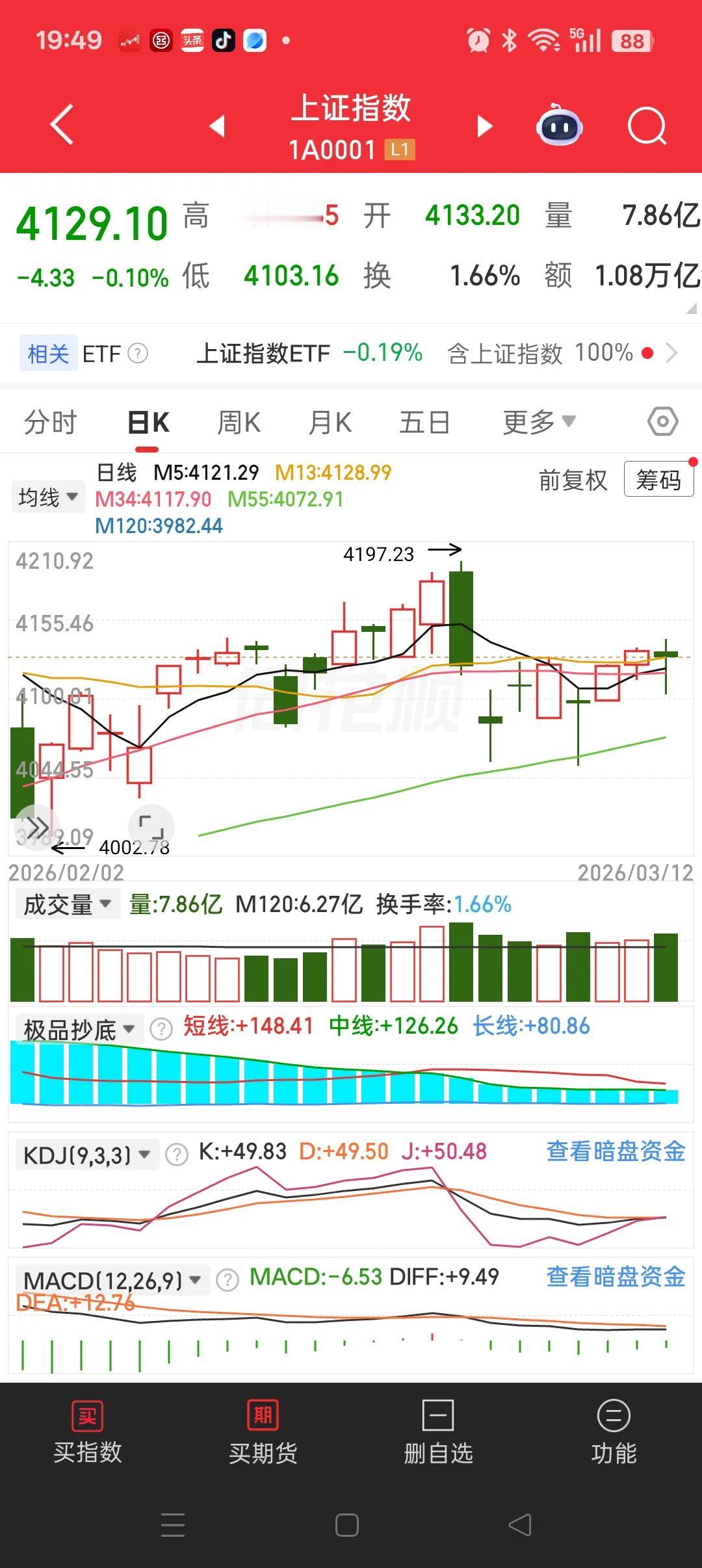Viewport: 702px width, 1568px height.
Task: Tap the 上证指数ETF related link
Action: point(263,353)
